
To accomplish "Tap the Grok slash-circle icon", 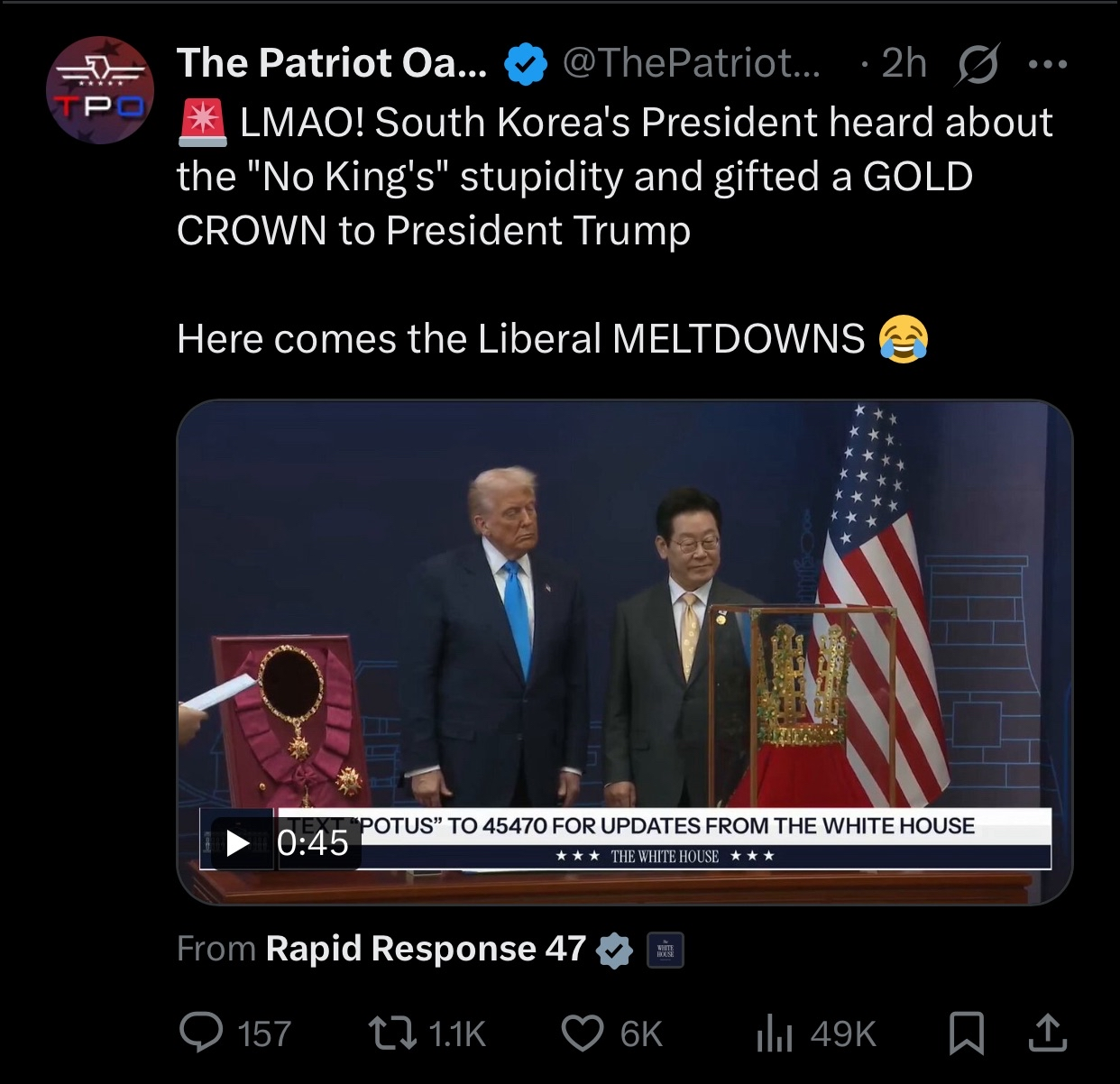I will (x=977, y=66).
